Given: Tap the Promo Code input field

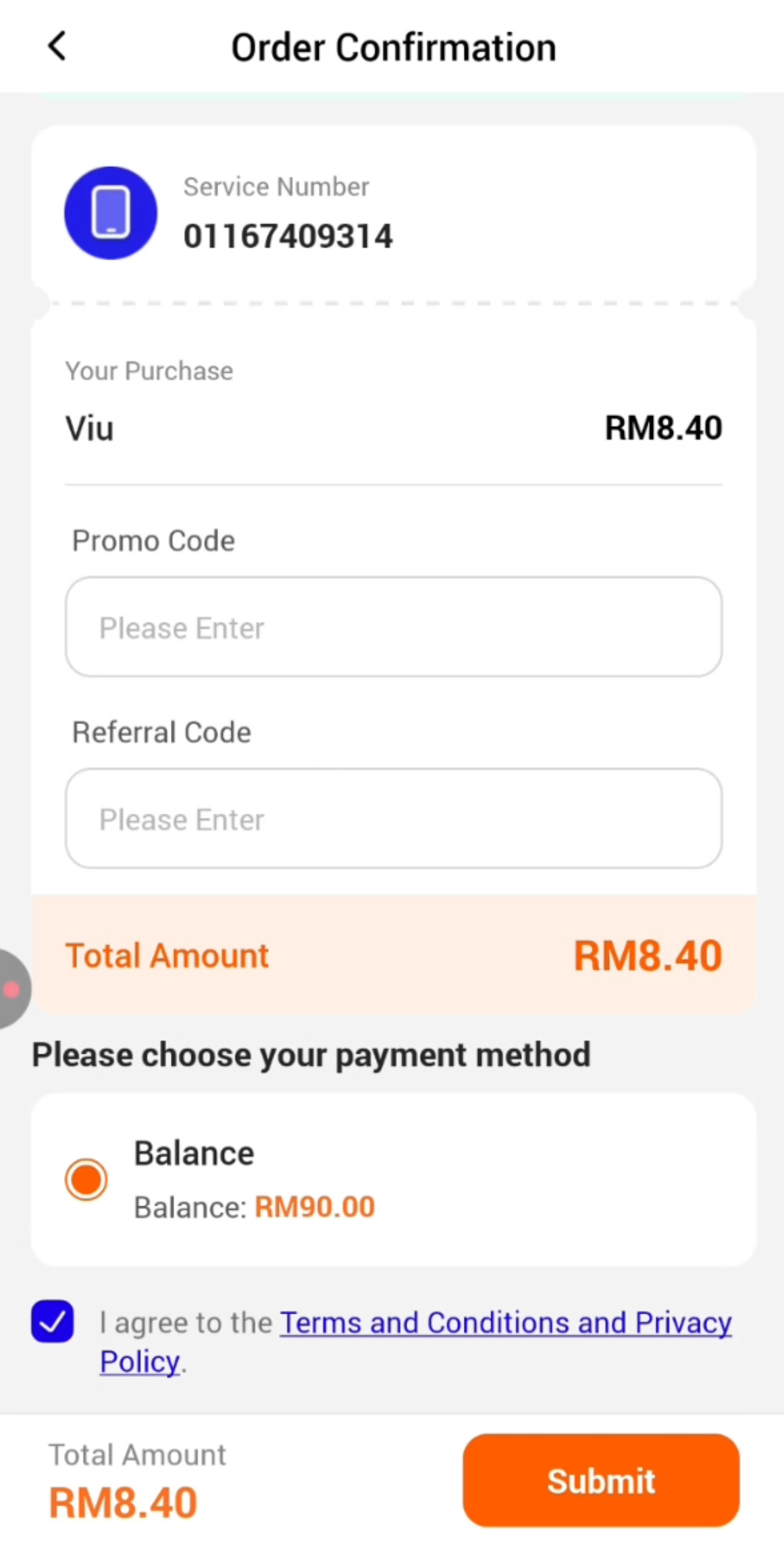Looking at the screenshot, I should pos(394,627).
